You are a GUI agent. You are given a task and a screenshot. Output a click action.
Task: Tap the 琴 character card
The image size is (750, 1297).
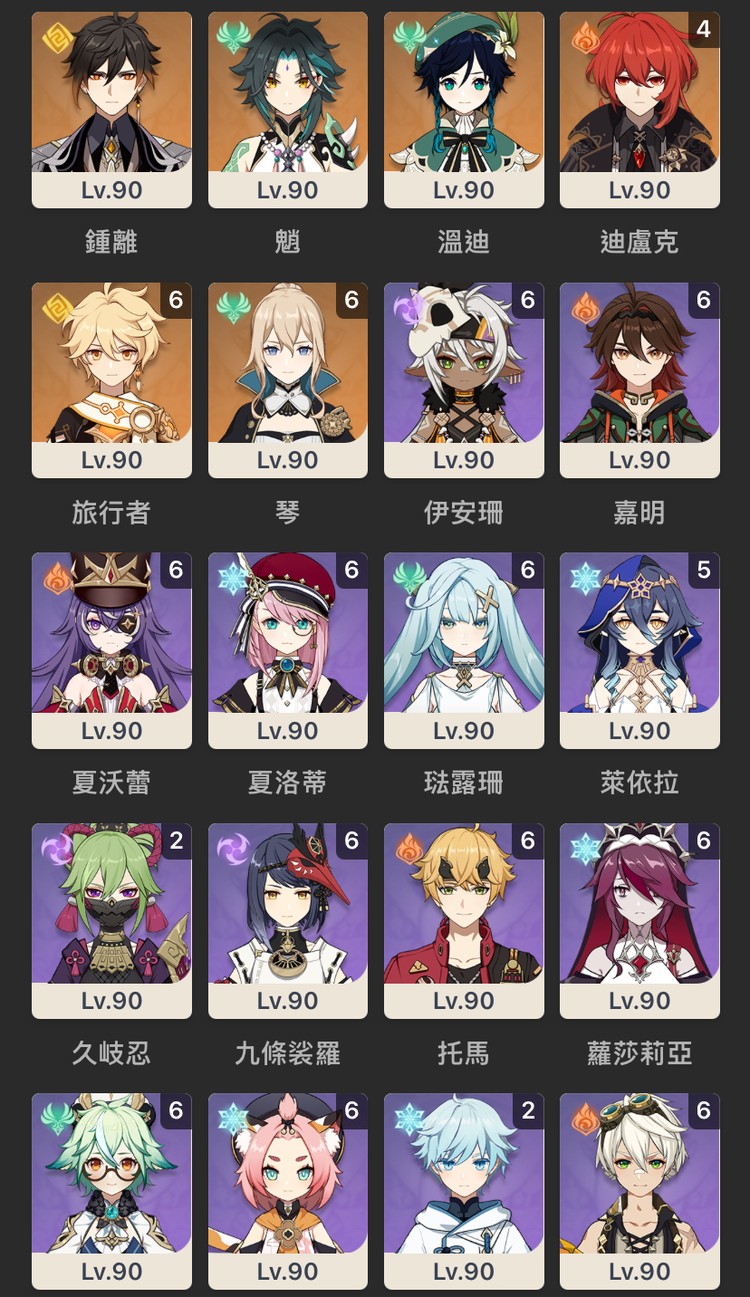[x=287, y=380]
